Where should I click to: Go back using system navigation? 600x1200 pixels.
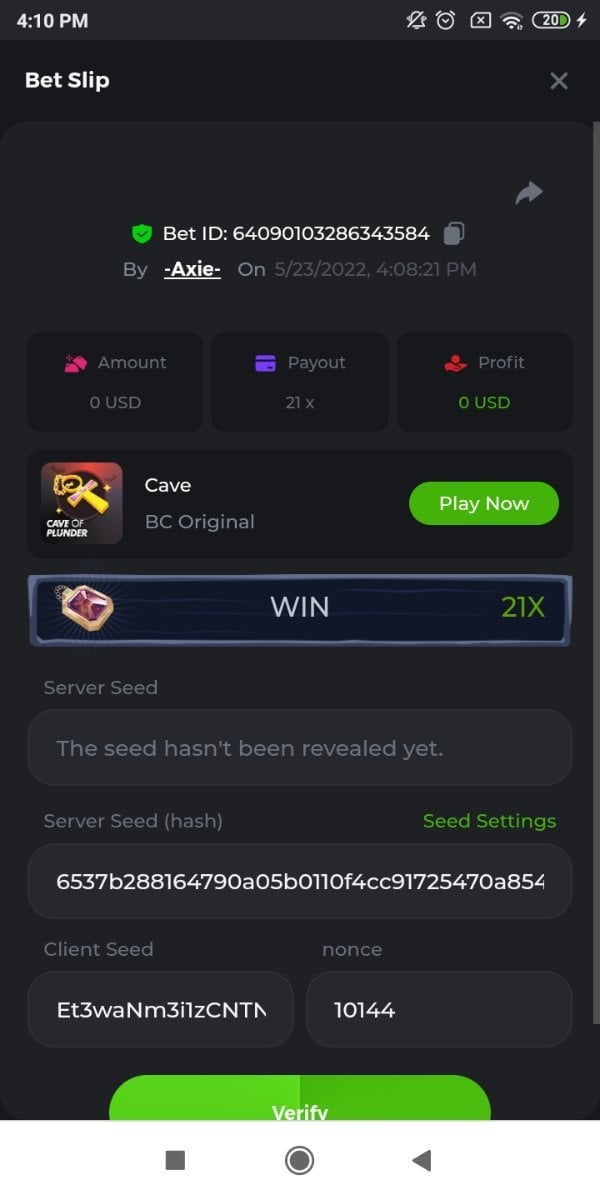click(421, 1160)
